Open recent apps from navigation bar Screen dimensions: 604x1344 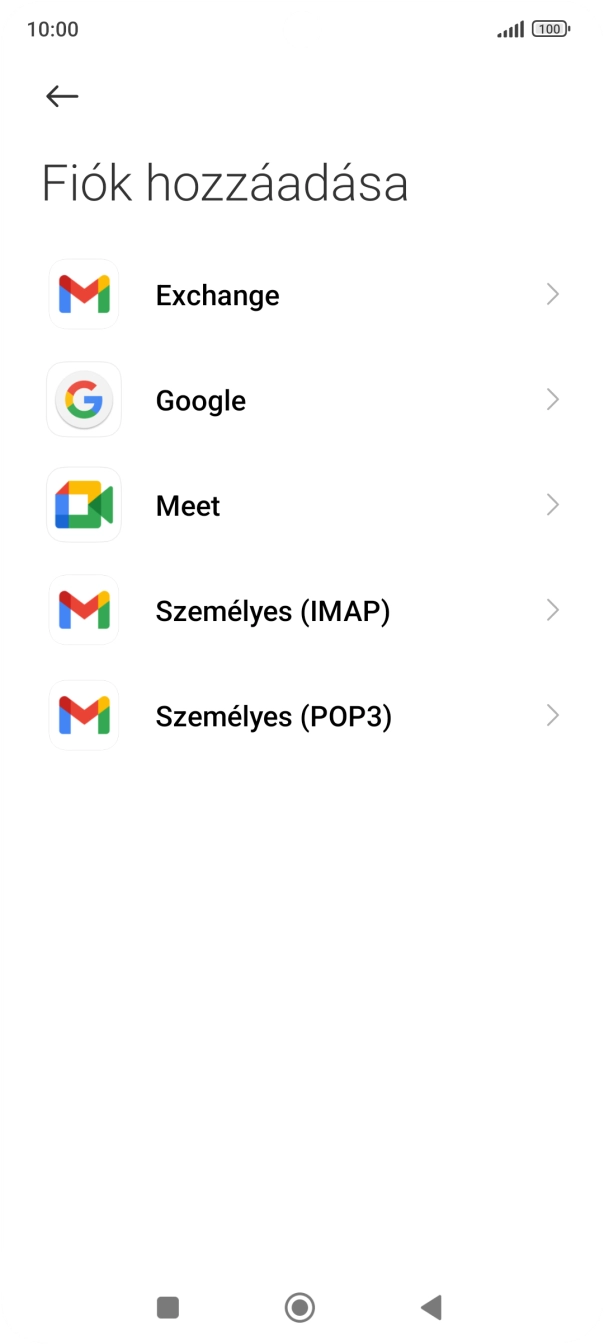click(x=168, y=1307)
